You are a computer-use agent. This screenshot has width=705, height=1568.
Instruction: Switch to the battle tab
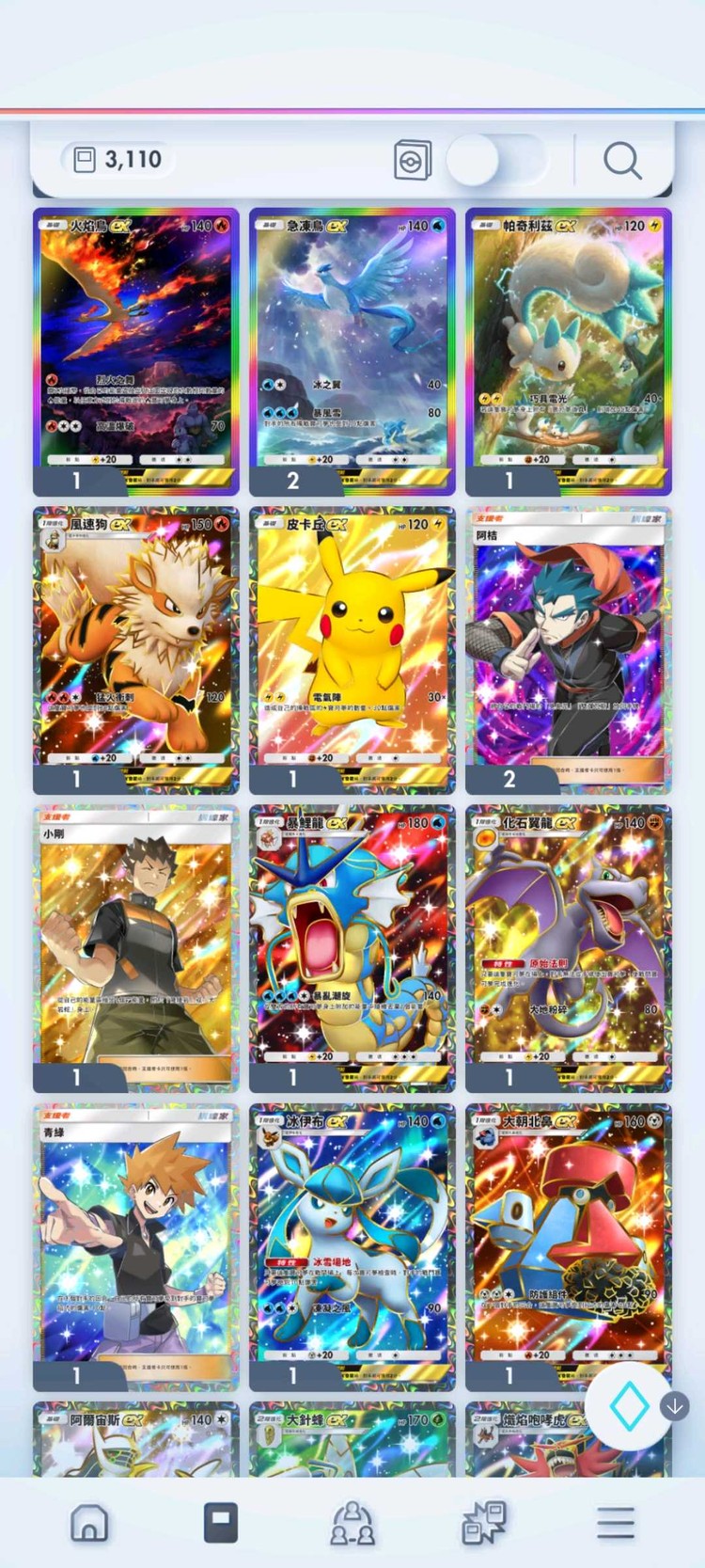point(484,1522)
